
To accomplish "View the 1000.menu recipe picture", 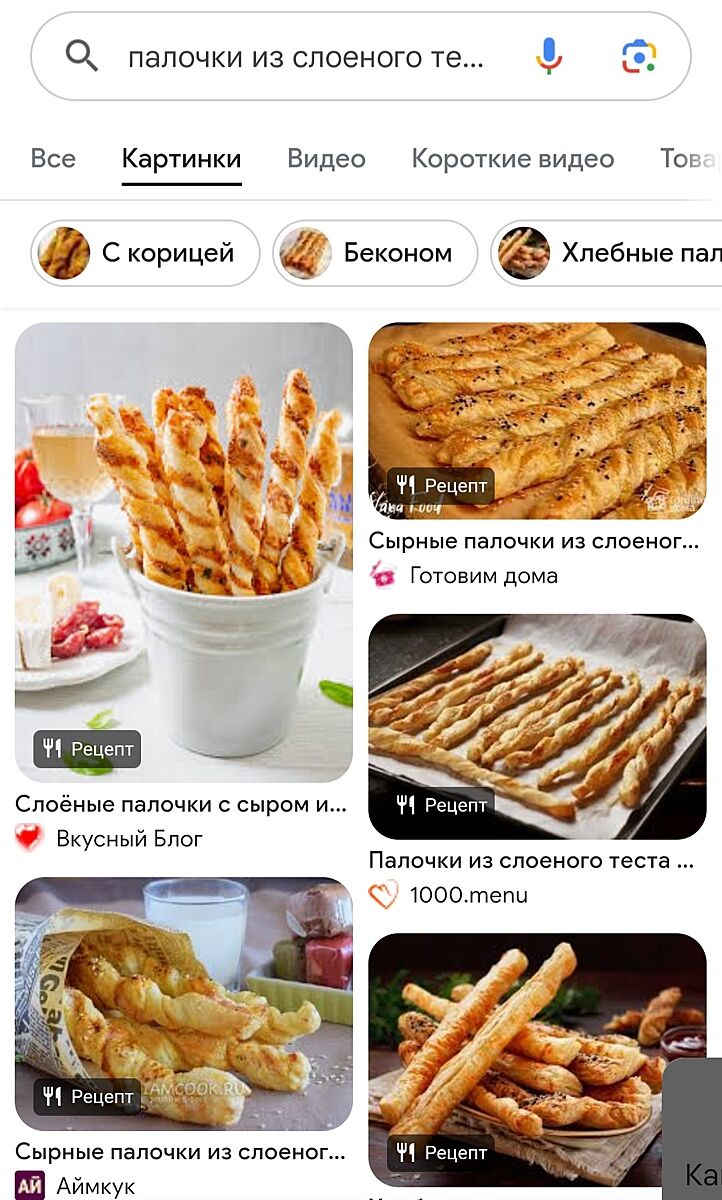I will click(x=537, y=726).
